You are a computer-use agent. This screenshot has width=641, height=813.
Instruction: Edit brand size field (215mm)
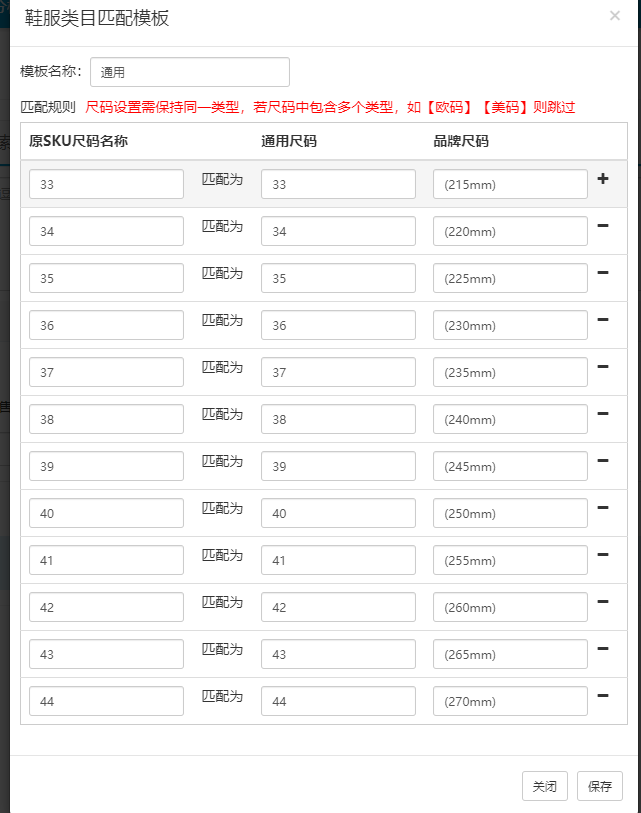(510, 184)
